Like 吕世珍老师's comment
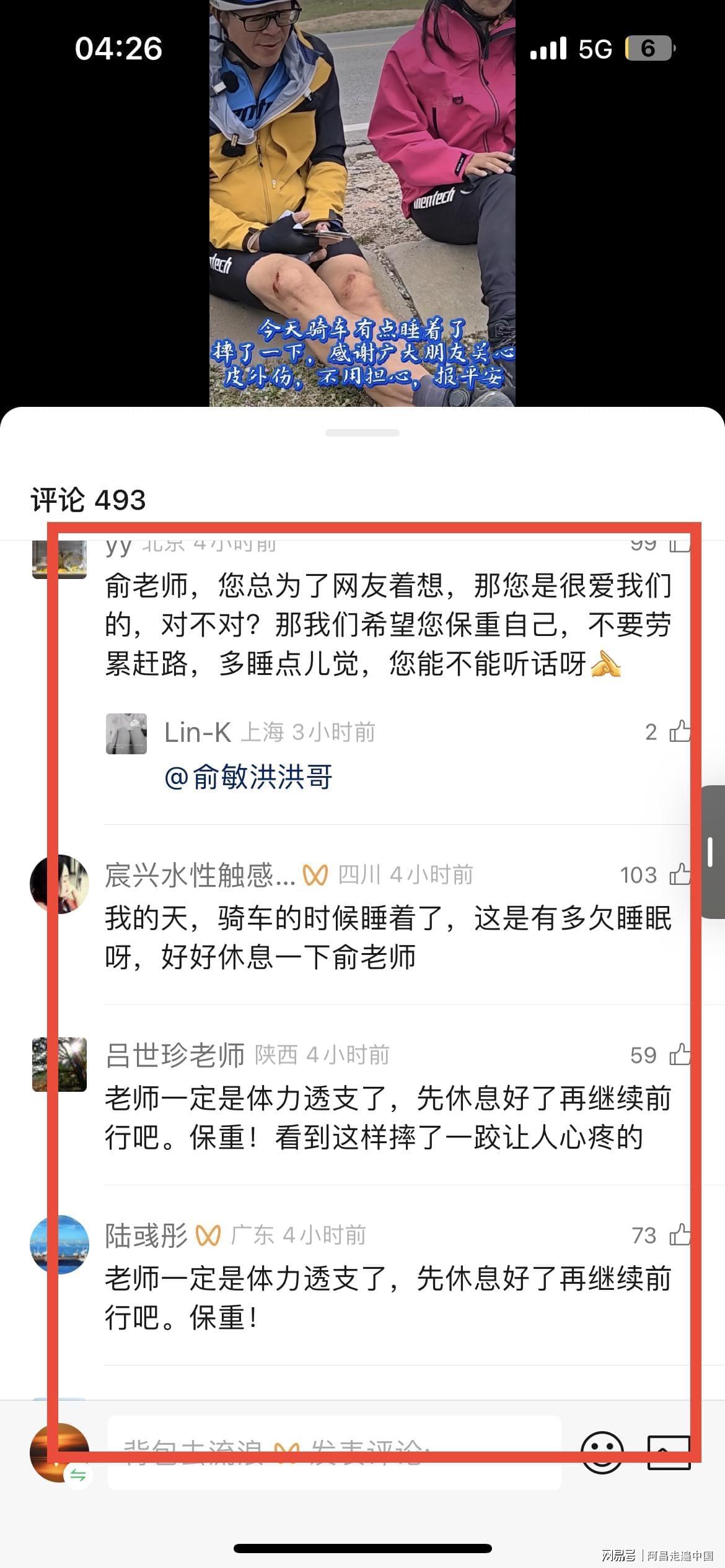 pos(680,1055)
